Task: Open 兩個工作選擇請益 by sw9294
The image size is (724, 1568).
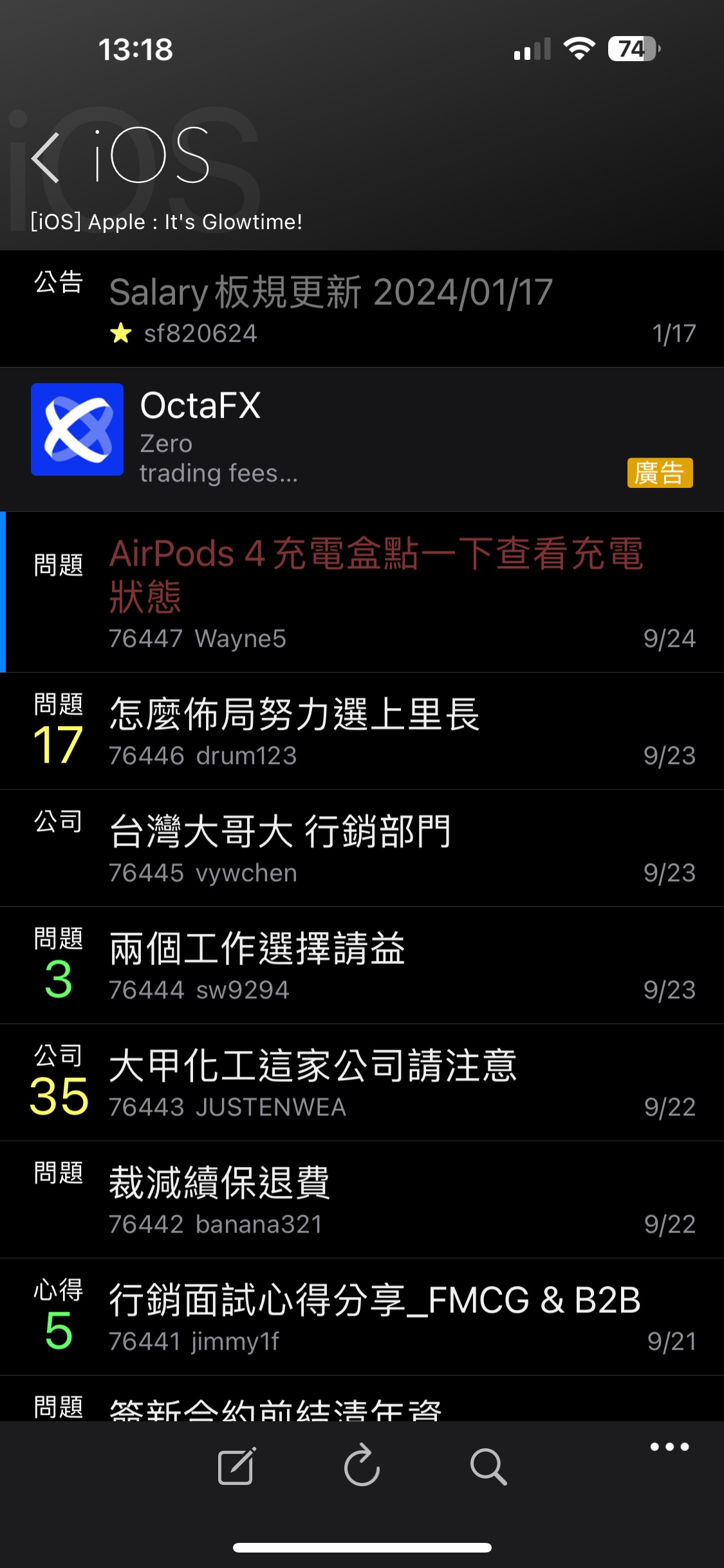Action: [x=362, y=966]
